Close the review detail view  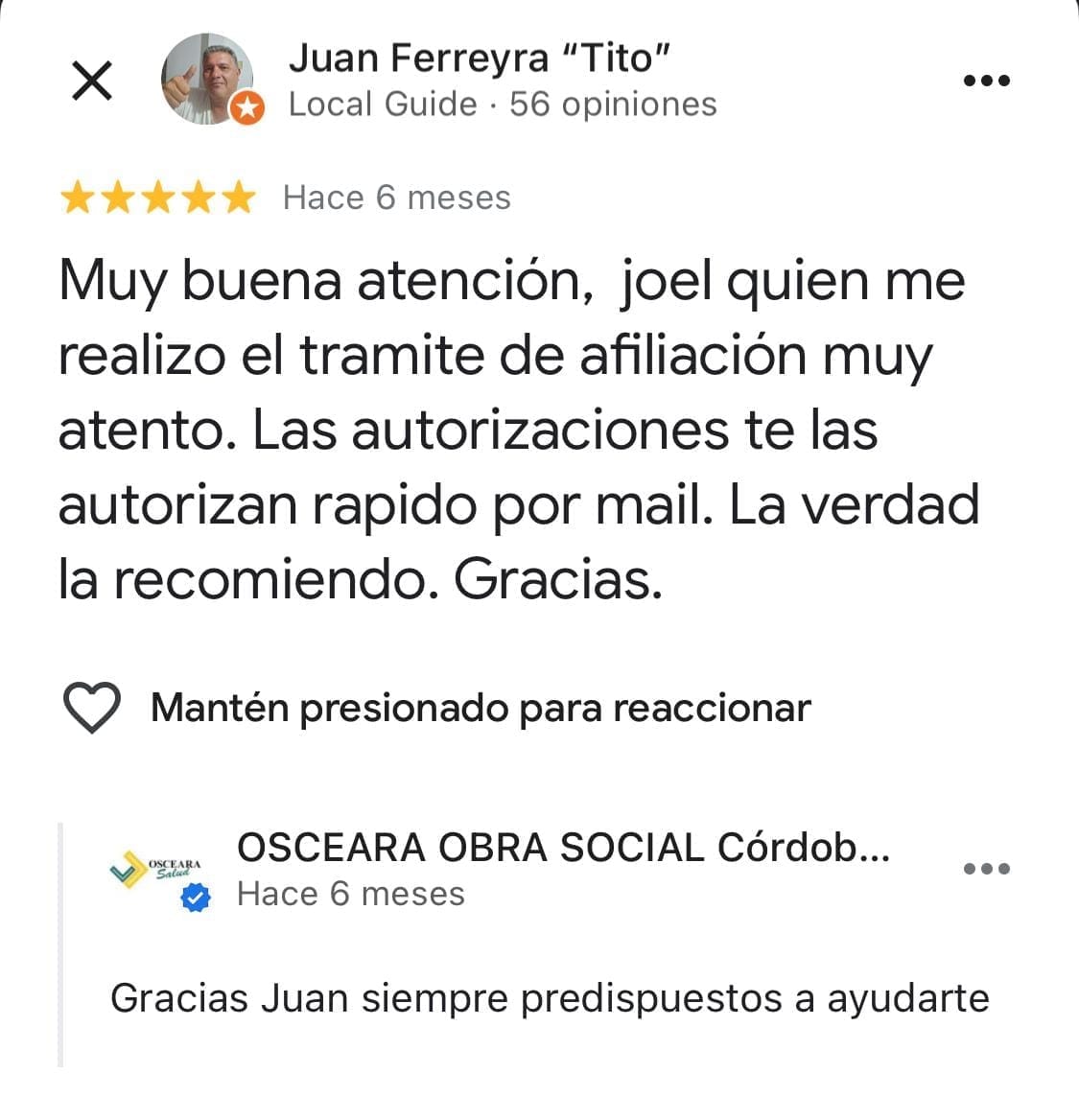92,81
